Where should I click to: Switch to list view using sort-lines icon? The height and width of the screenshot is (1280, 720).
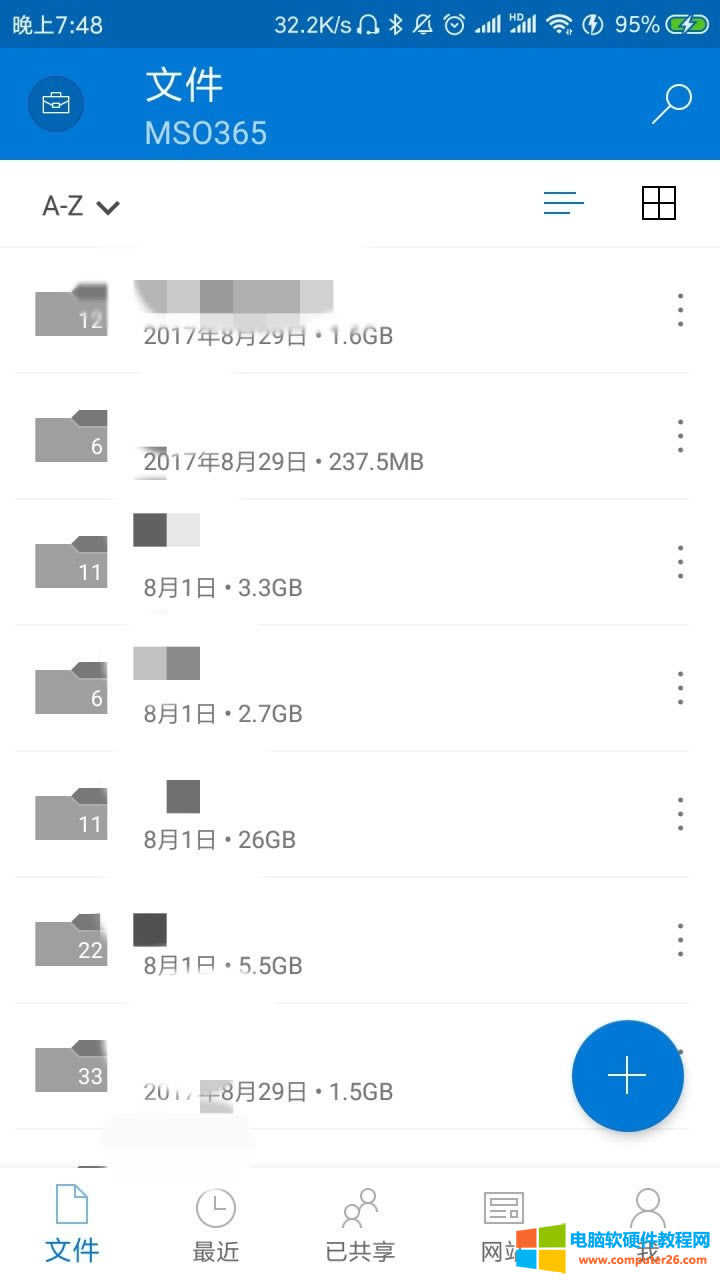(x=563, y=203)
